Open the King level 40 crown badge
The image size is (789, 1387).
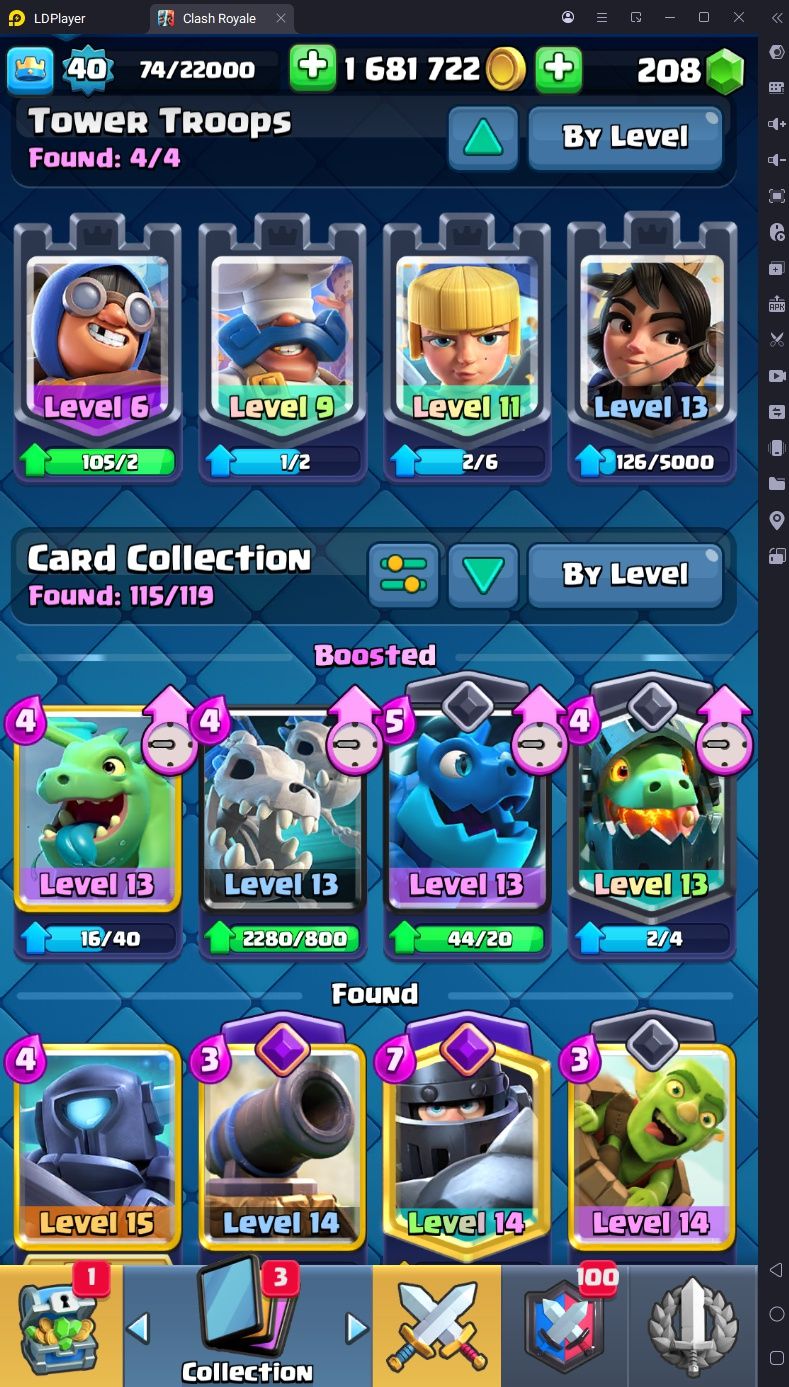tap(88, 69)
